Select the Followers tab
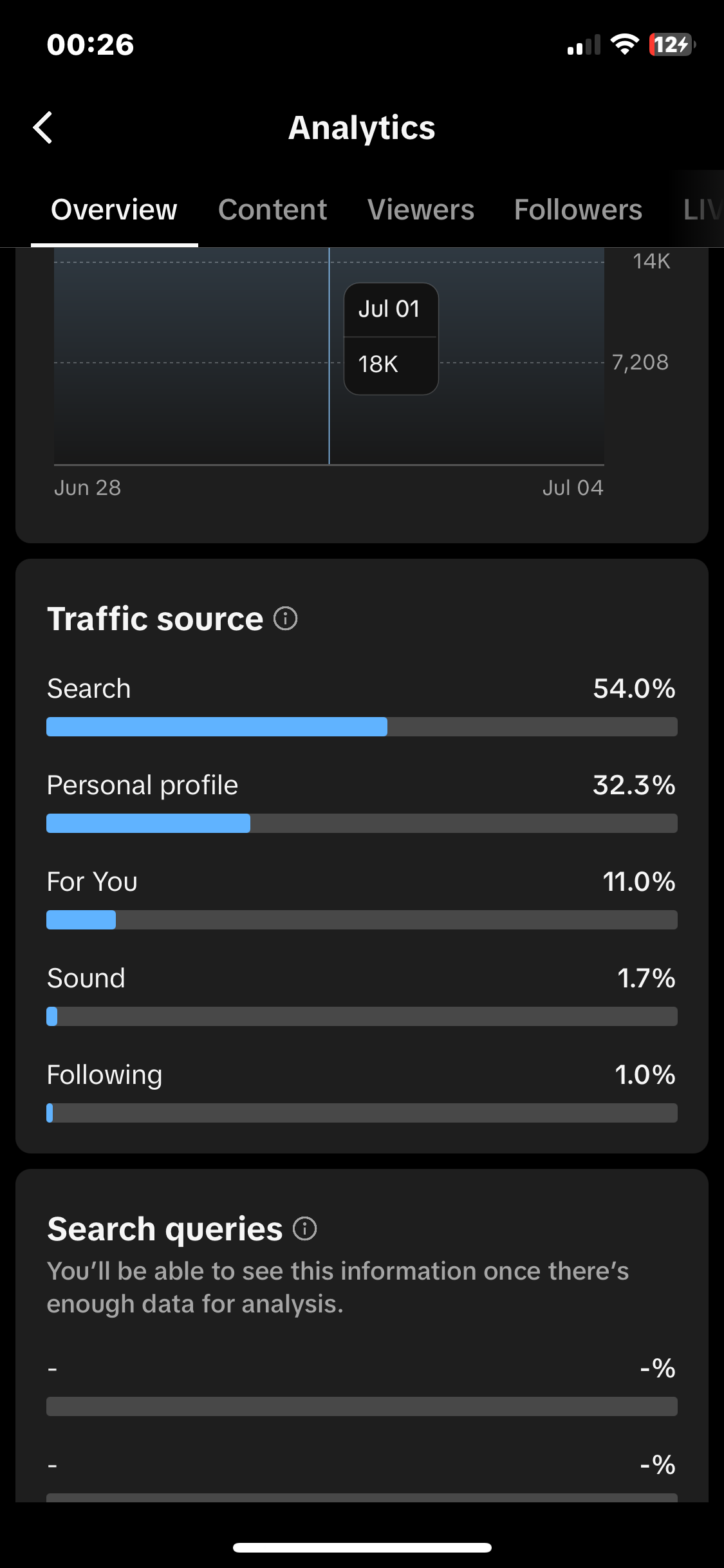The image size is (724, 1568). pos(578,210)
